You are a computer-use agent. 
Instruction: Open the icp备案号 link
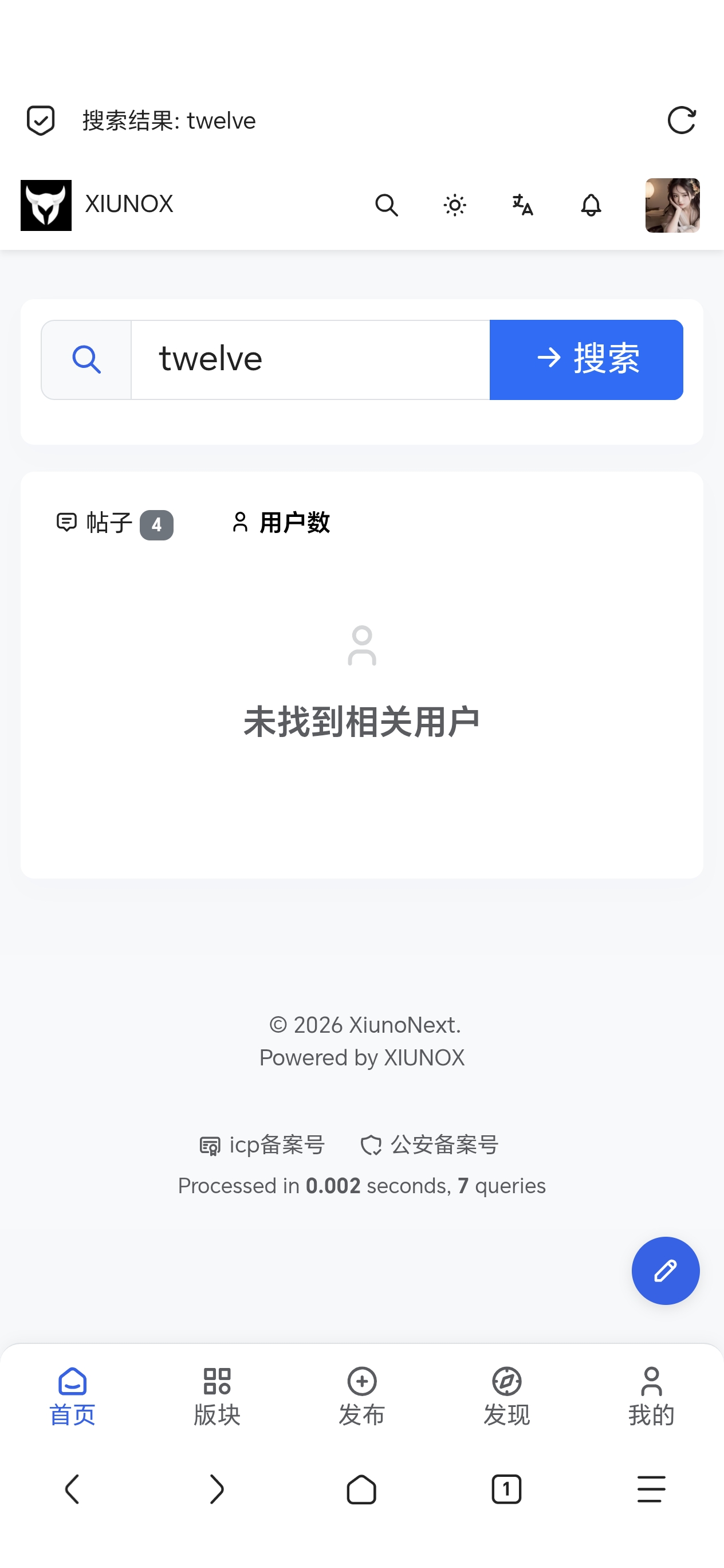click(x=262, y=1145)
